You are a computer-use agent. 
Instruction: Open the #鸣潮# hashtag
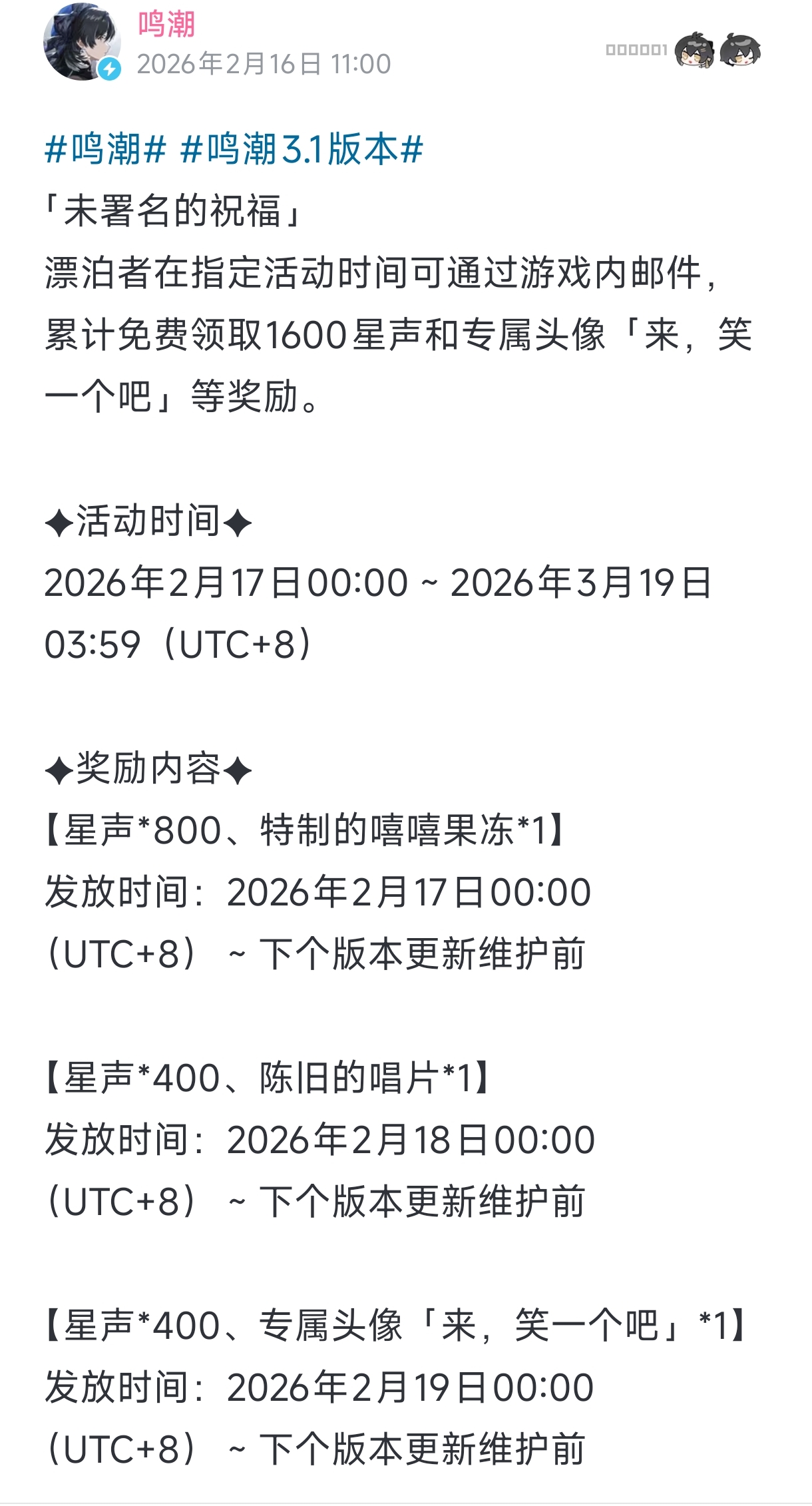point(105,148)
